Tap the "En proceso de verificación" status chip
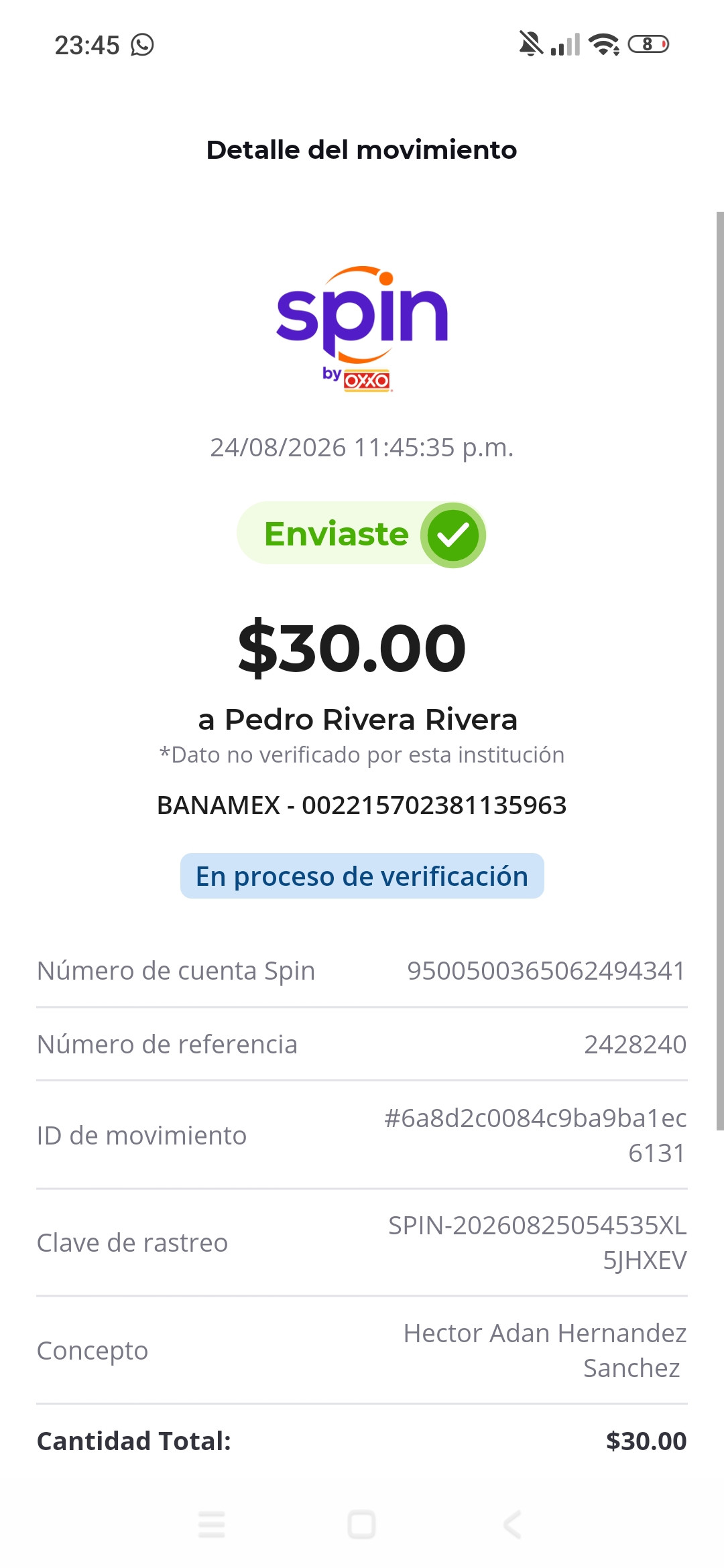724x1568 pixels. pyautogui.click(x=362, y=876)
